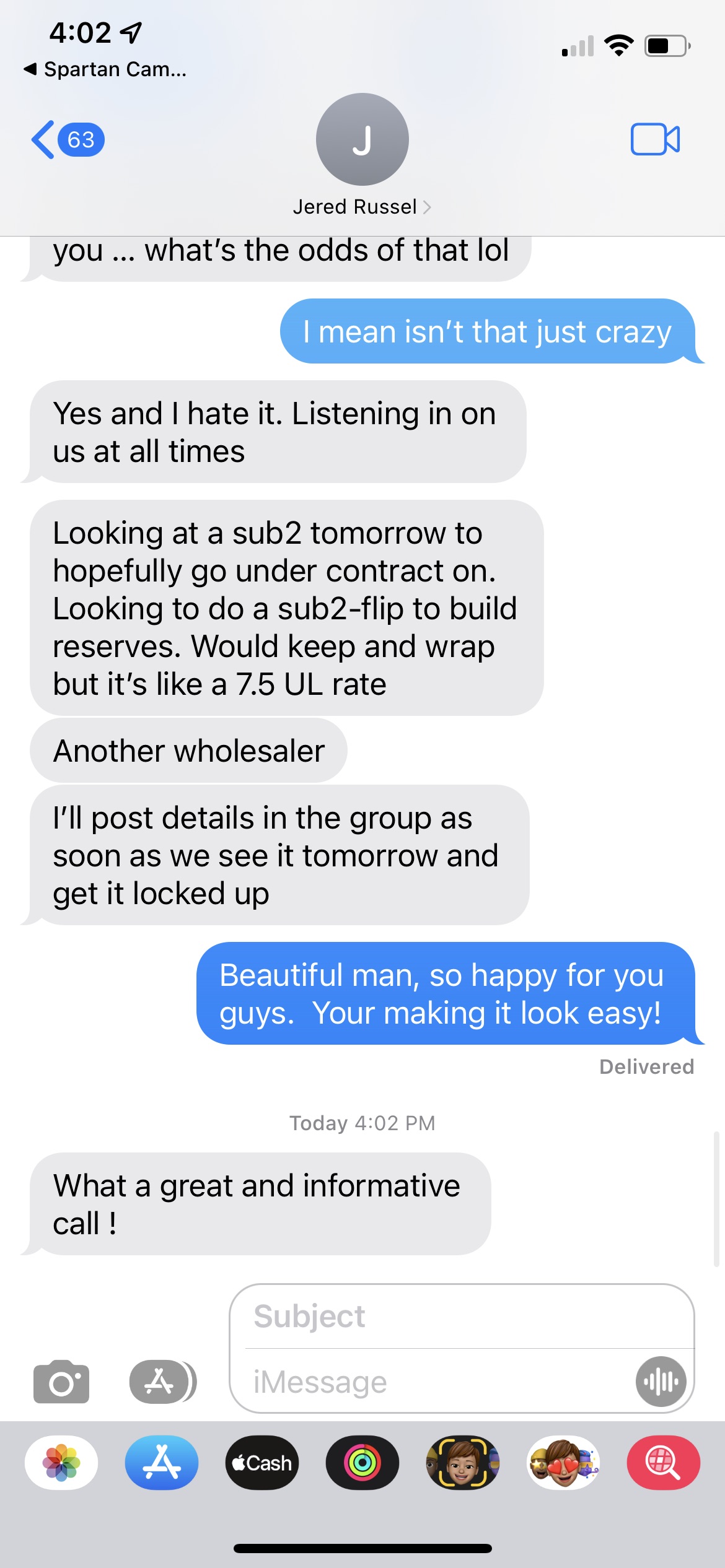Start a FaceTime video call
The image size is (725, 1568).
(655, 139)
